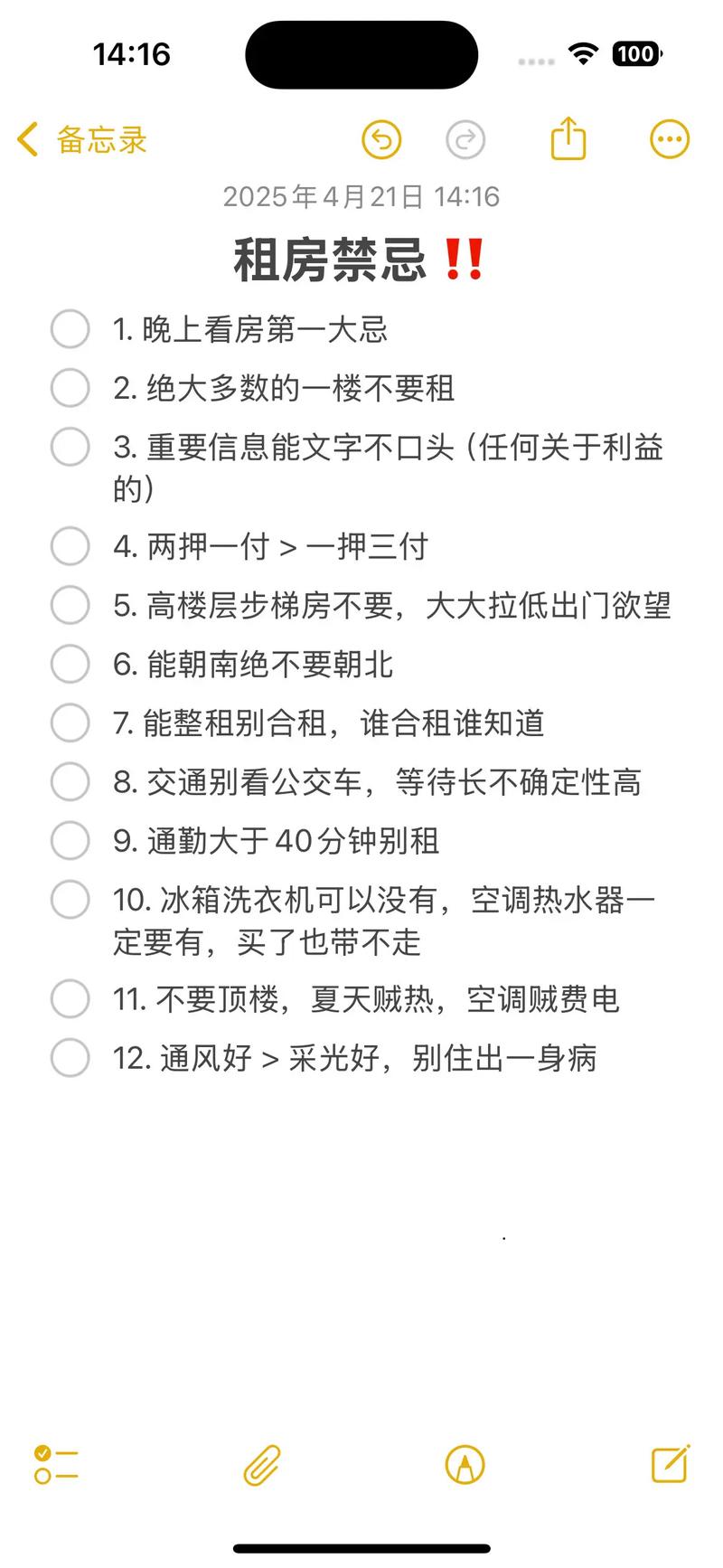This screenshot has width=723, height=1568.
Task: Tick item 8 交通别看公交车
Action: tap(70, 781)
